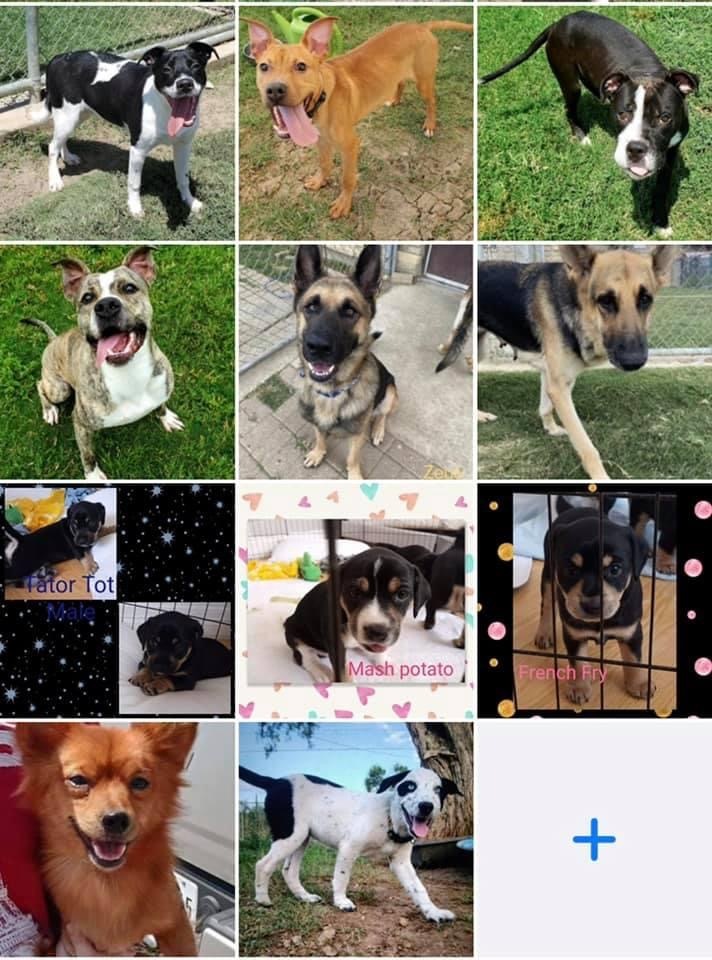Select the Mash potato puppy photo
712x960 pixels.
pos(355,600)
